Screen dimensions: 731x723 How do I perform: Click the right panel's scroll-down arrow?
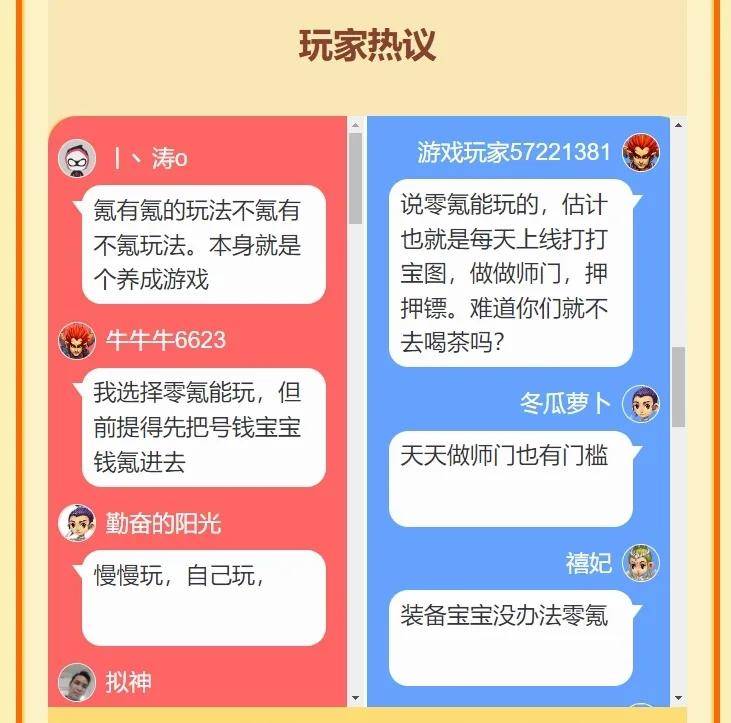point(679,697)
